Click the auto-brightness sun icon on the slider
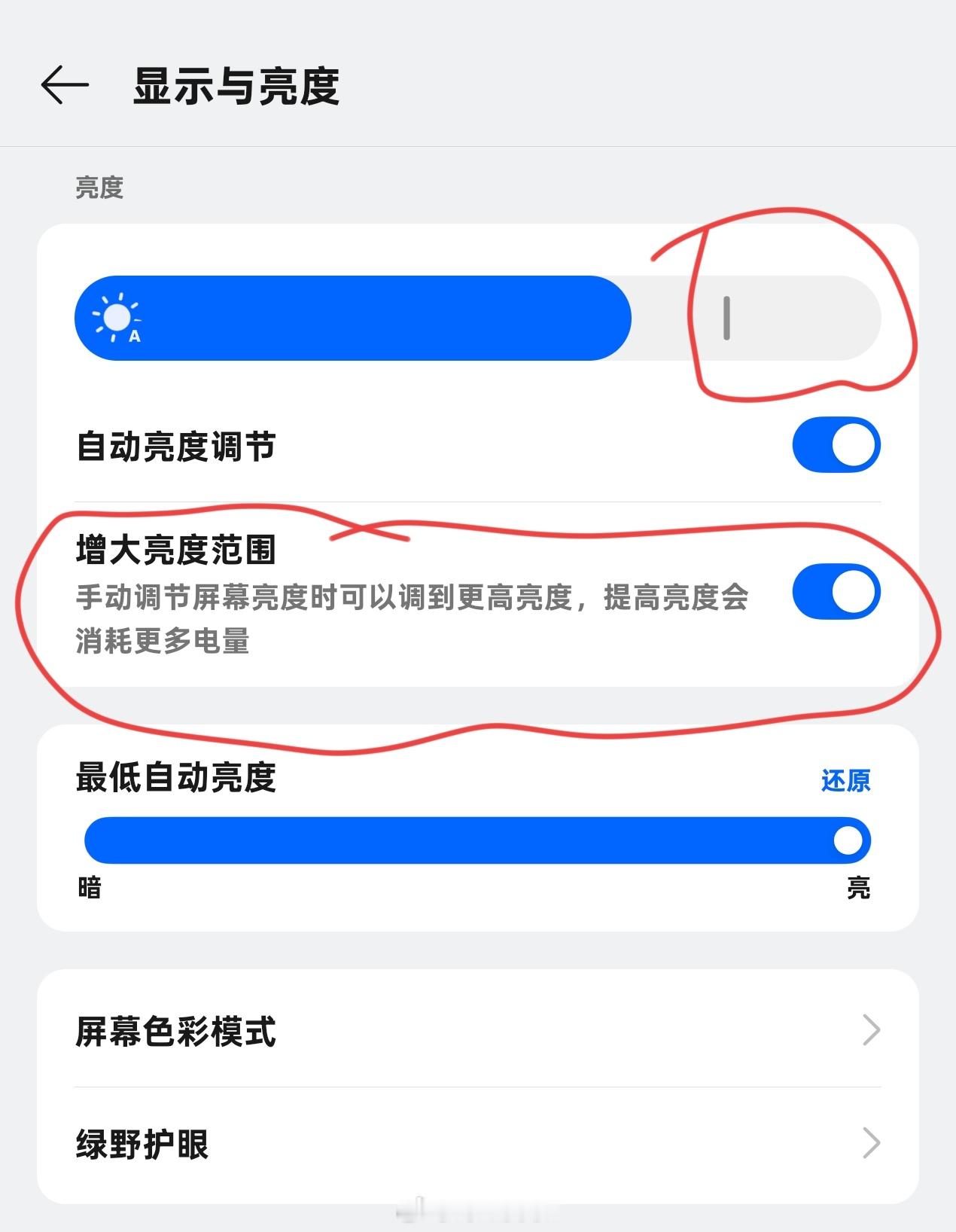The width and height of the screenshot is (956, 1232). 119,318
